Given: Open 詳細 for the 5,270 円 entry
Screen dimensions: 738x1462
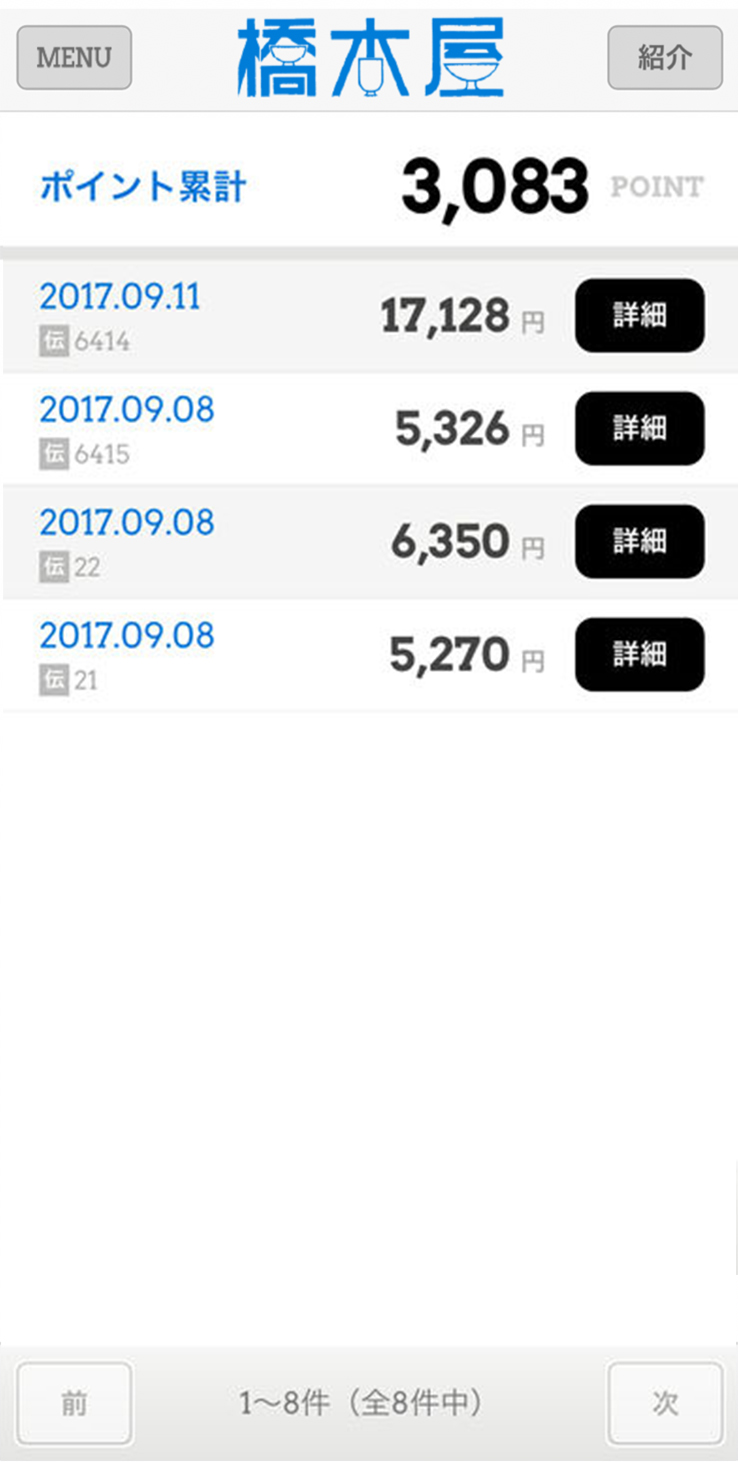Looking at the screenshot, I should [640, 655].
